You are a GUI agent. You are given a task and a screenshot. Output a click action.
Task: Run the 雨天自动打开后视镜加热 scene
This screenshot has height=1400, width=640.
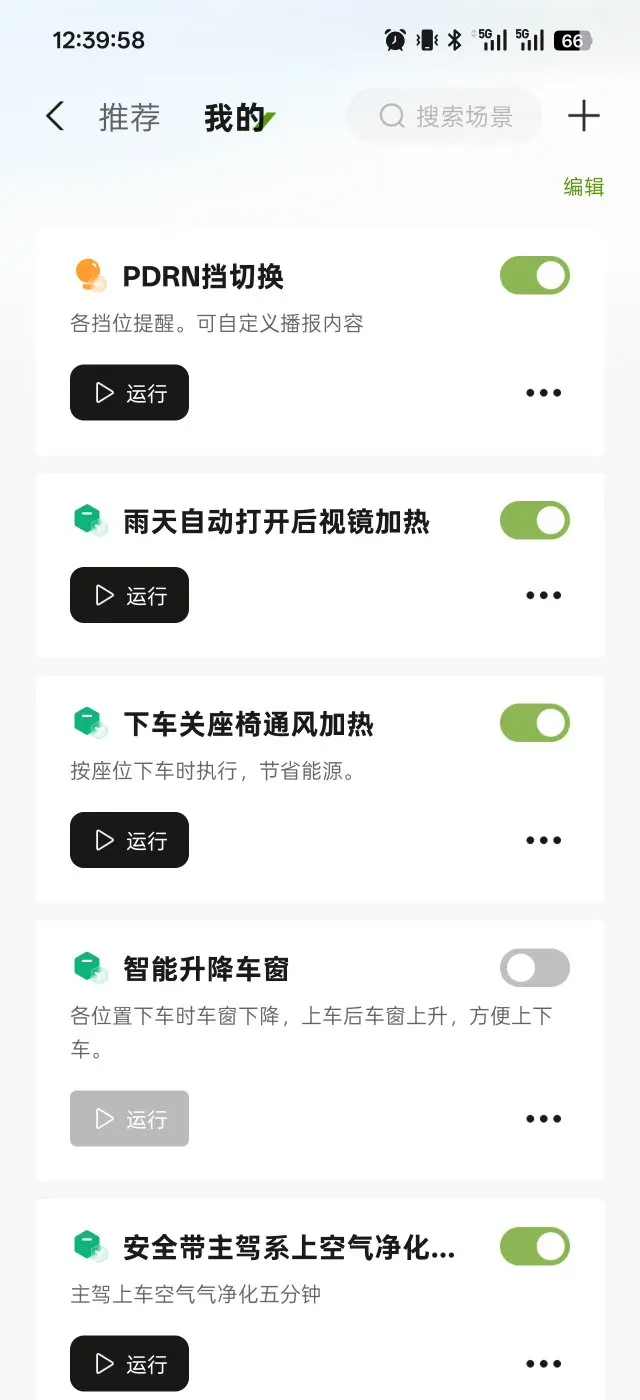(129, 595)
